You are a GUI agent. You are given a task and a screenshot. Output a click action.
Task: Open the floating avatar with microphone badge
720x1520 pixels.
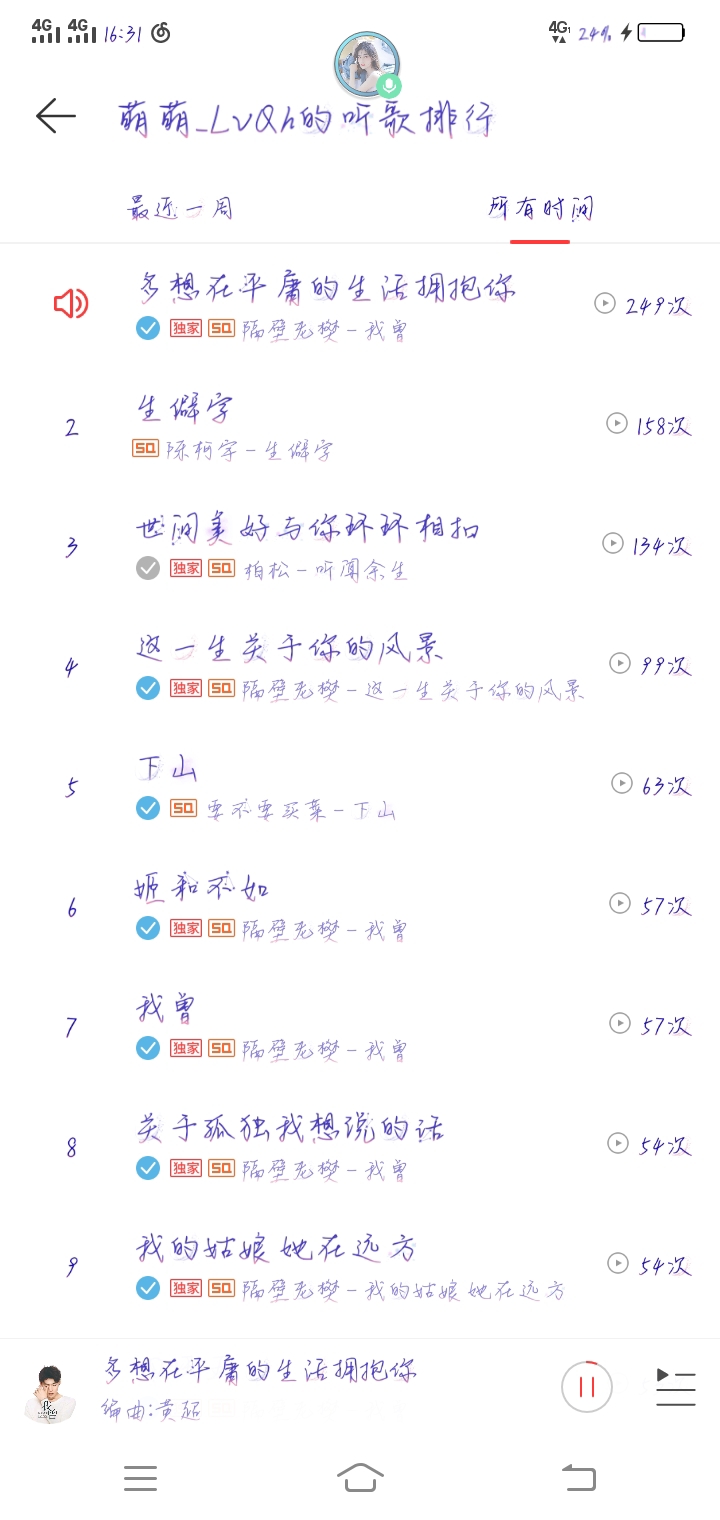click(367, 62)
